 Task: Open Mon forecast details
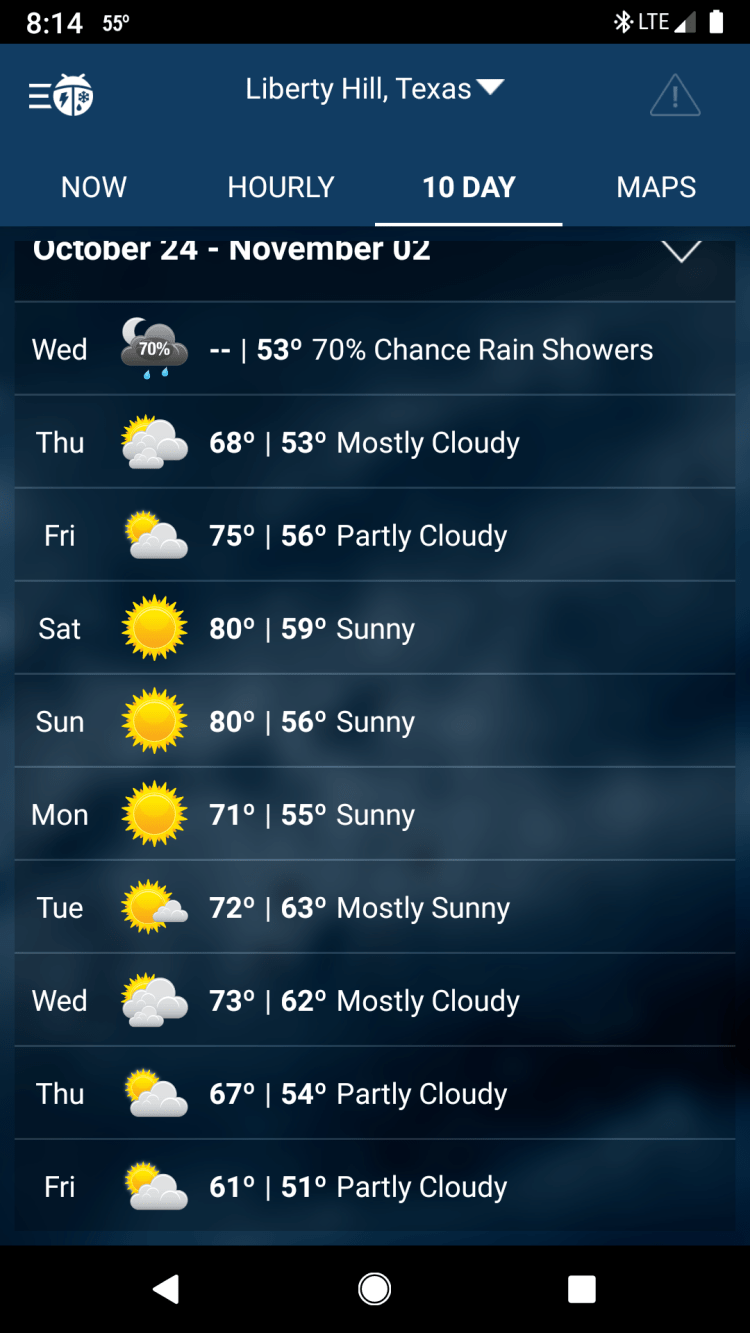[x=375, y=814]
